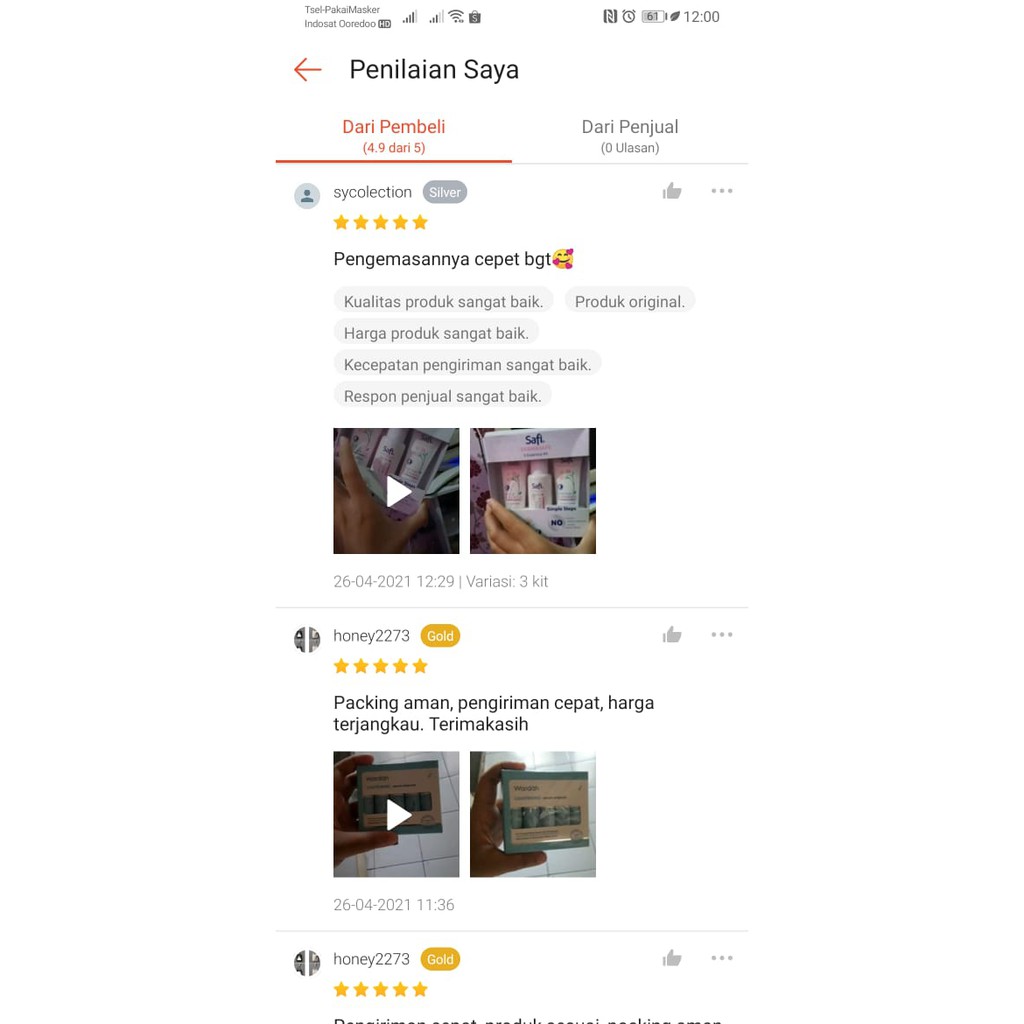Open more options on honey2273's 11:36 review
This screenshot has width=1024, height=1024.
click(722, 635)
